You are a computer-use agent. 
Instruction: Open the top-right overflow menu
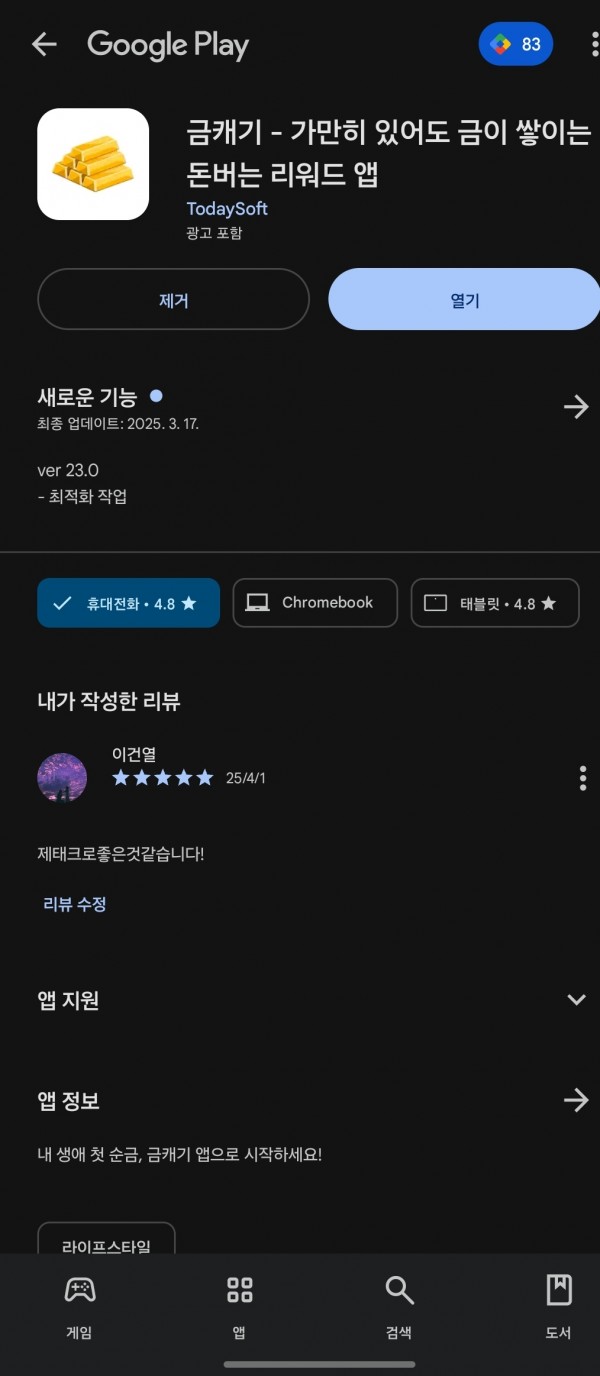(x=594, y=44)
